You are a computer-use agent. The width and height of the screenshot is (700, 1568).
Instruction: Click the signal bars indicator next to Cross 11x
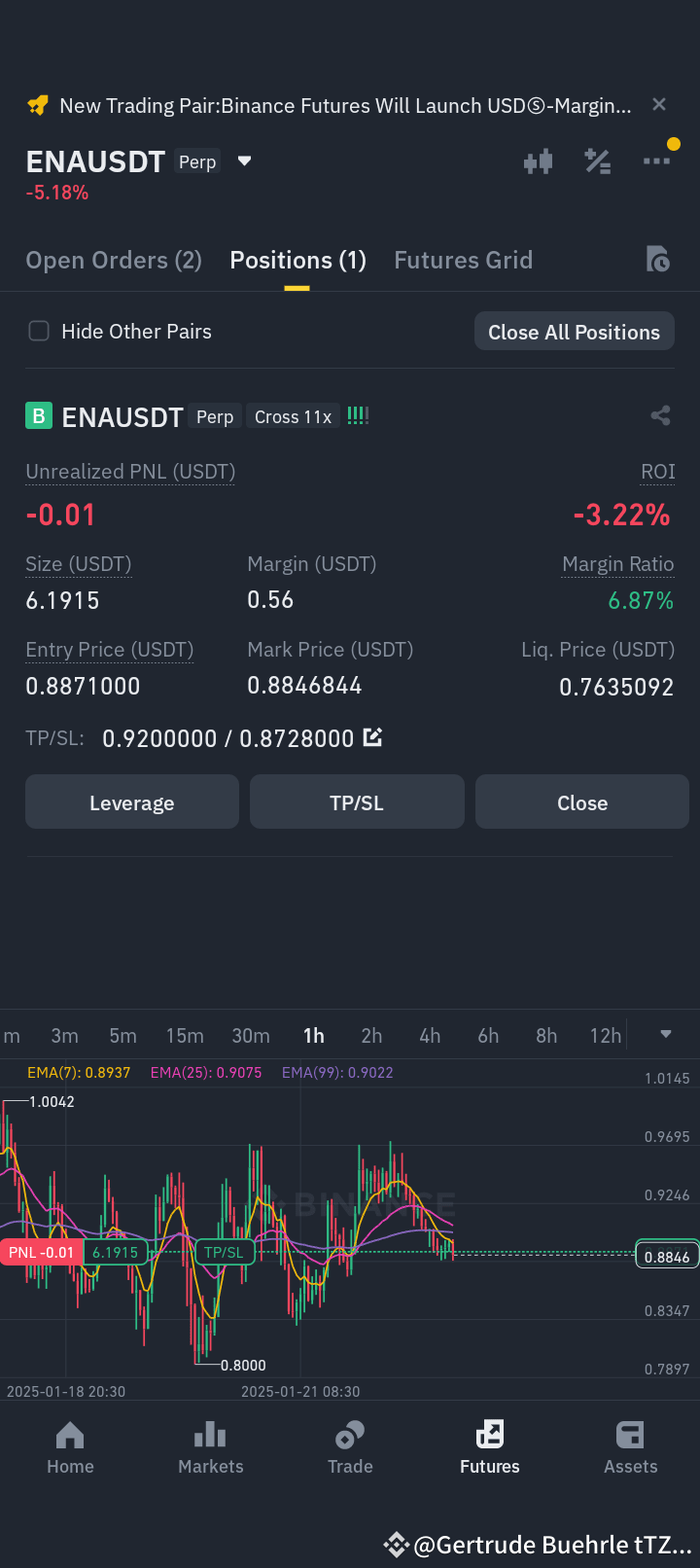point(358,415)
